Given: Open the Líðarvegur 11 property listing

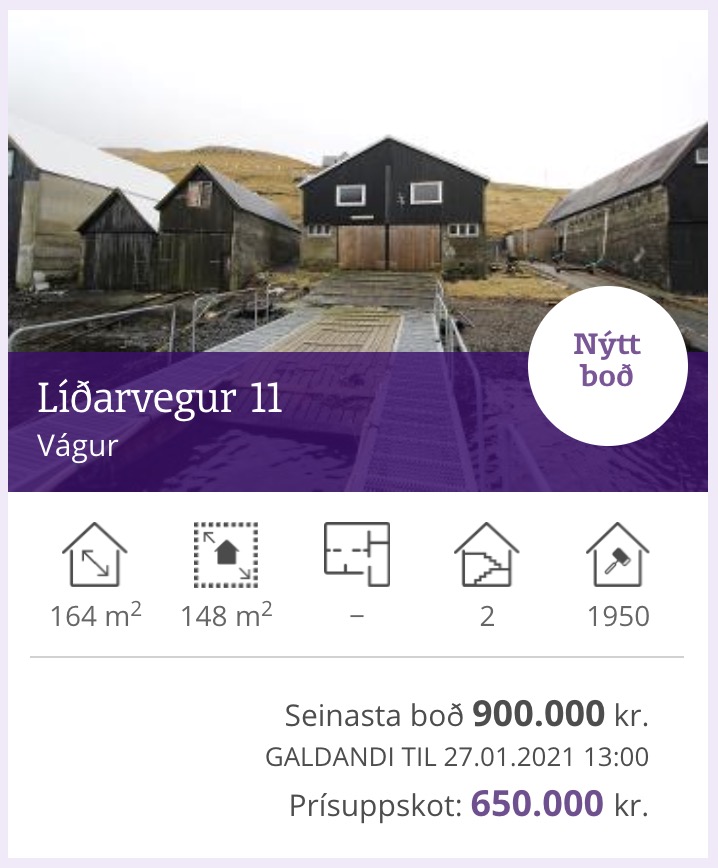Looking at the screenshot, I should pos(161,399).
